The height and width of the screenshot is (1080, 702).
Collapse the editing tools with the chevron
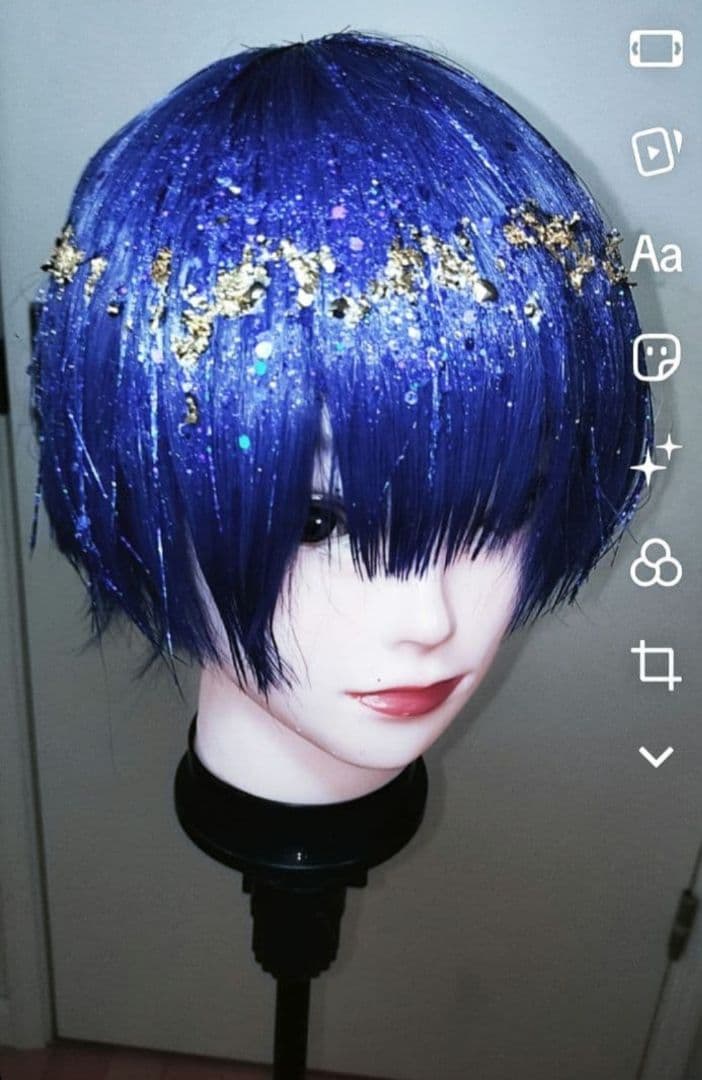pos(656,757)
